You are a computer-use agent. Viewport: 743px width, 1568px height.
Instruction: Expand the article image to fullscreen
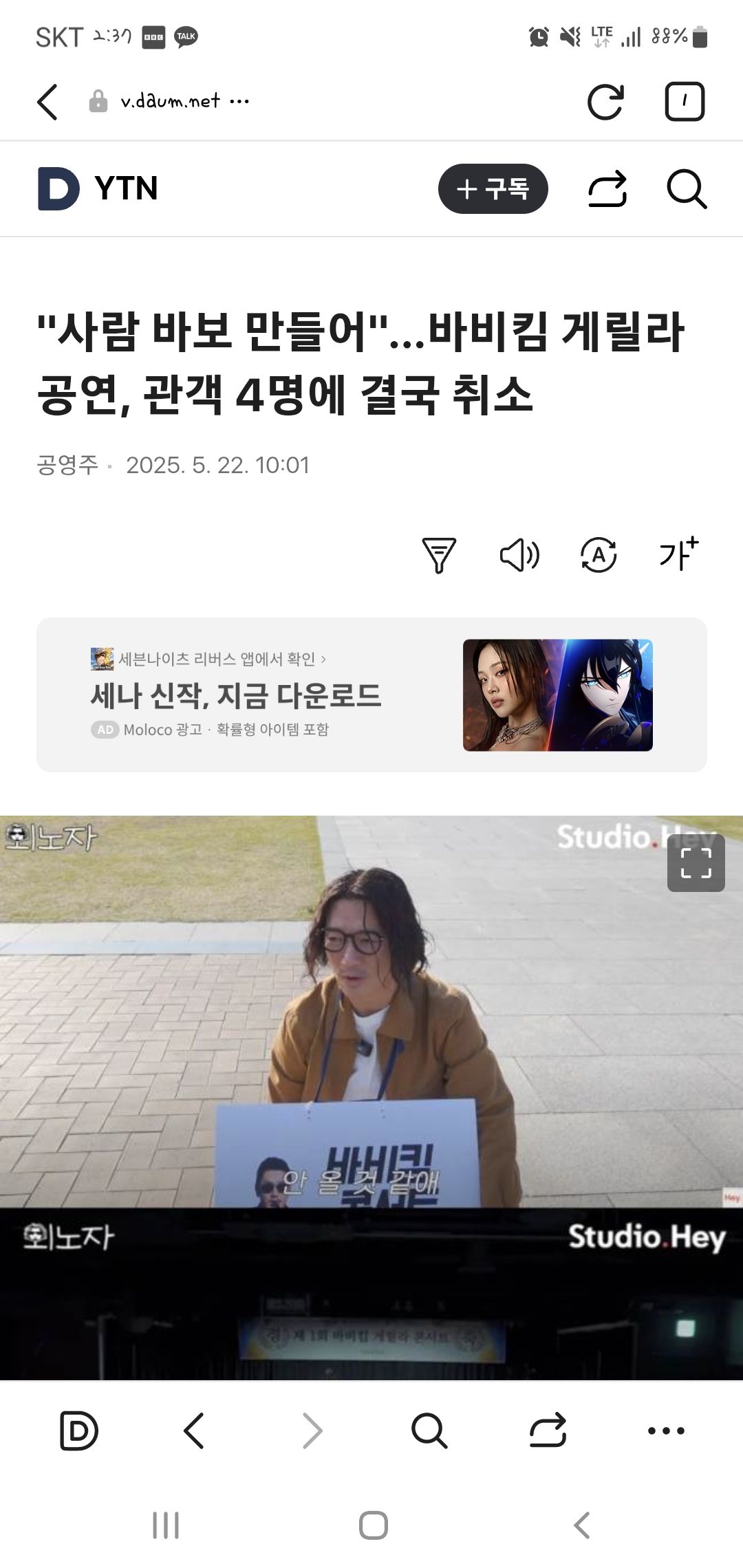(x=696, y=863)
